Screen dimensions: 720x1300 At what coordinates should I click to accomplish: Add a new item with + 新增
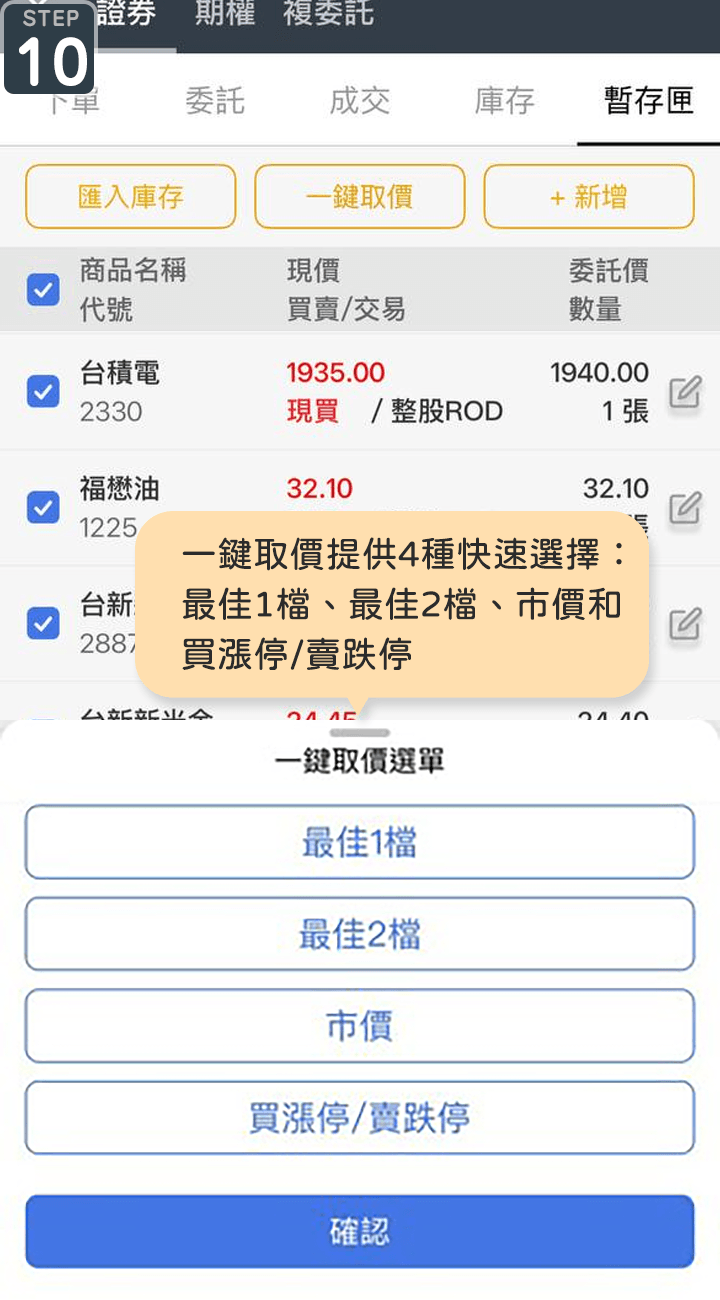tap(589, 197)
